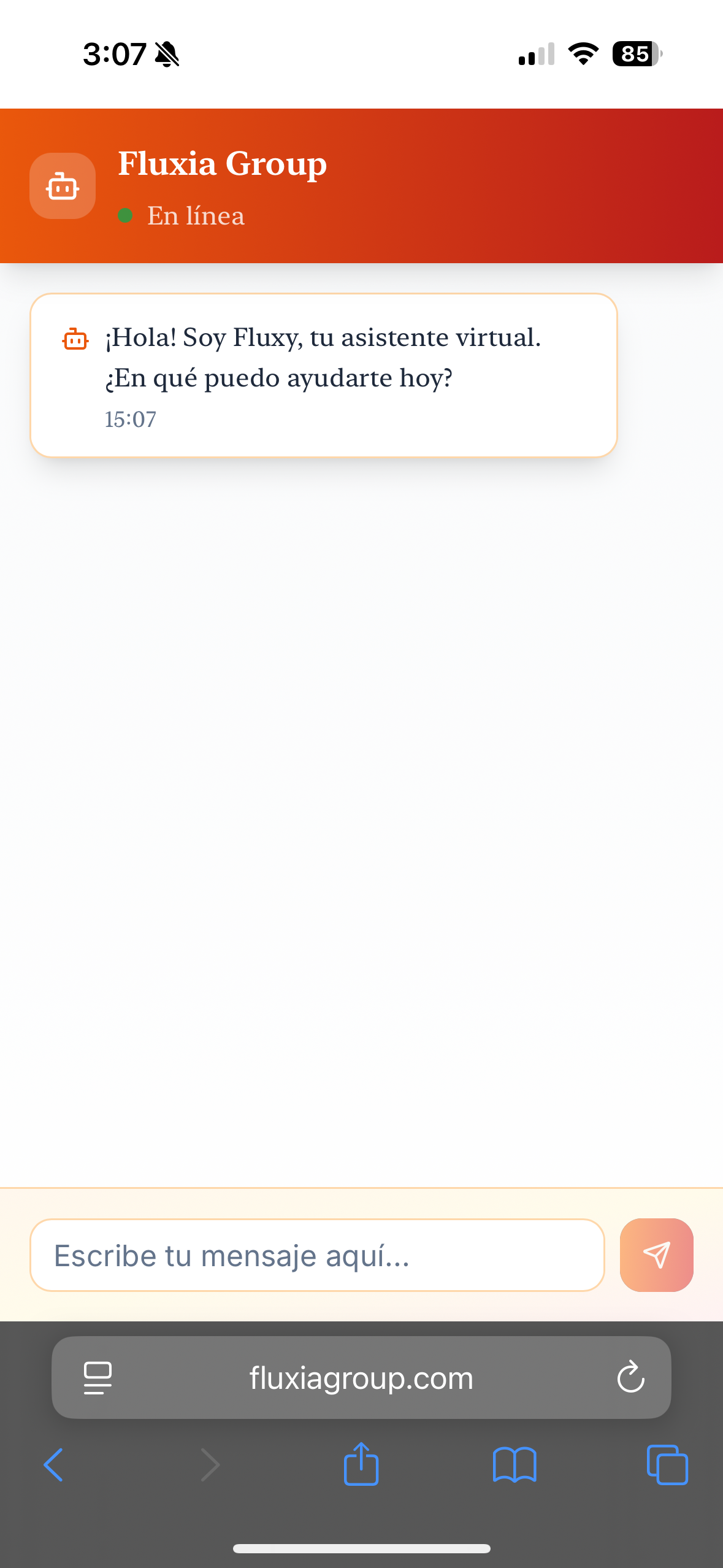
Task: Reload the fluxiagroup.com page
Action: click(x=630, y=1378)
